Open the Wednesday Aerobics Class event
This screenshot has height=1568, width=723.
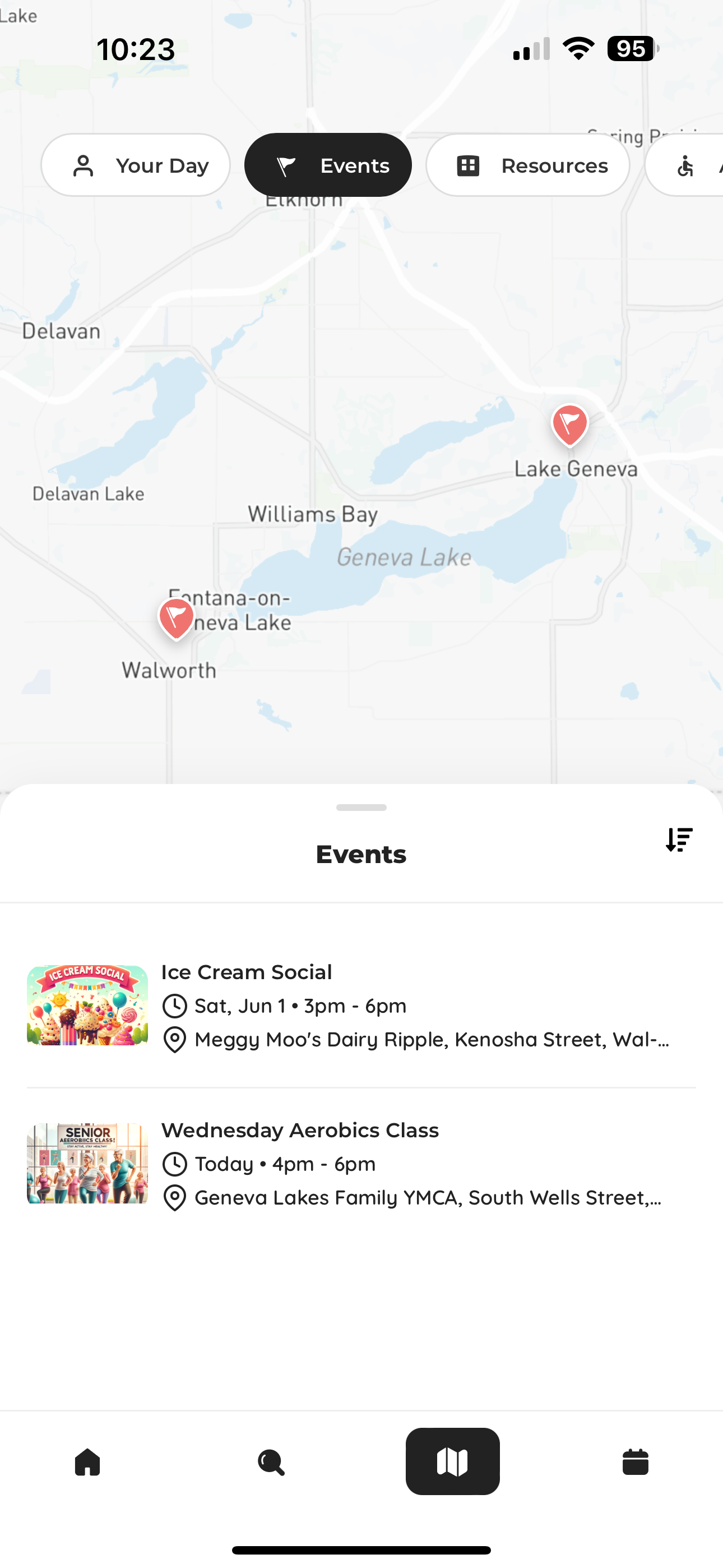click(360, 1163)
